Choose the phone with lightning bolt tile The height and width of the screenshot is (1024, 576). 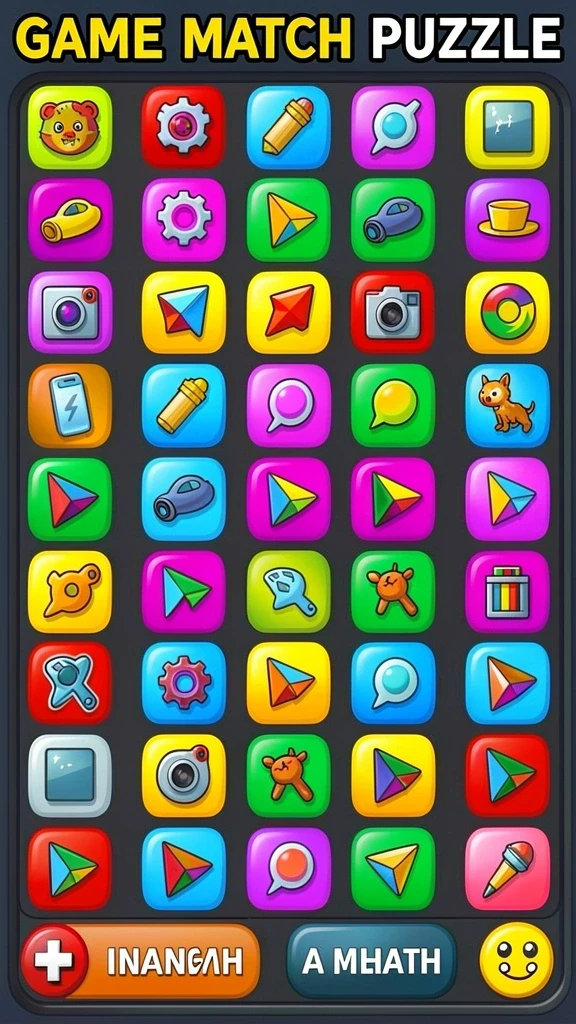(x=70, y=406)
